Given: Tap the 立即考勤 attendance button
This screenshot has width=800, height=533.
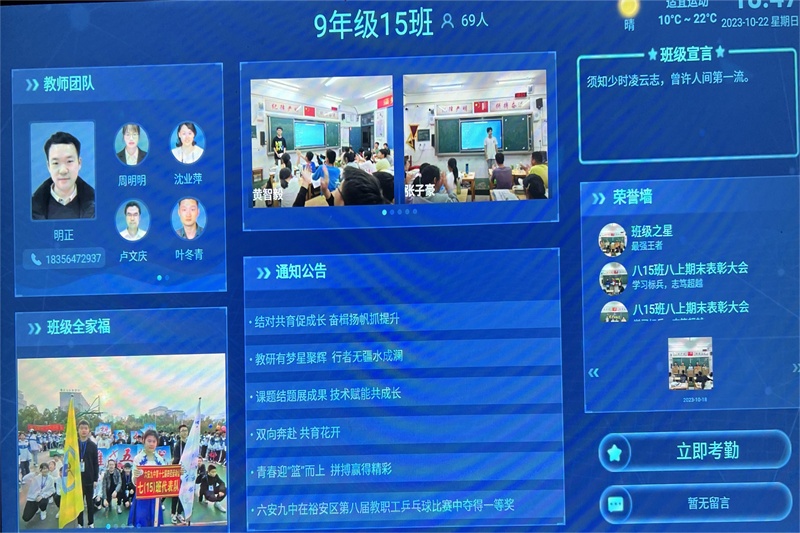Looking at the screenshot, I should point(694,451).
